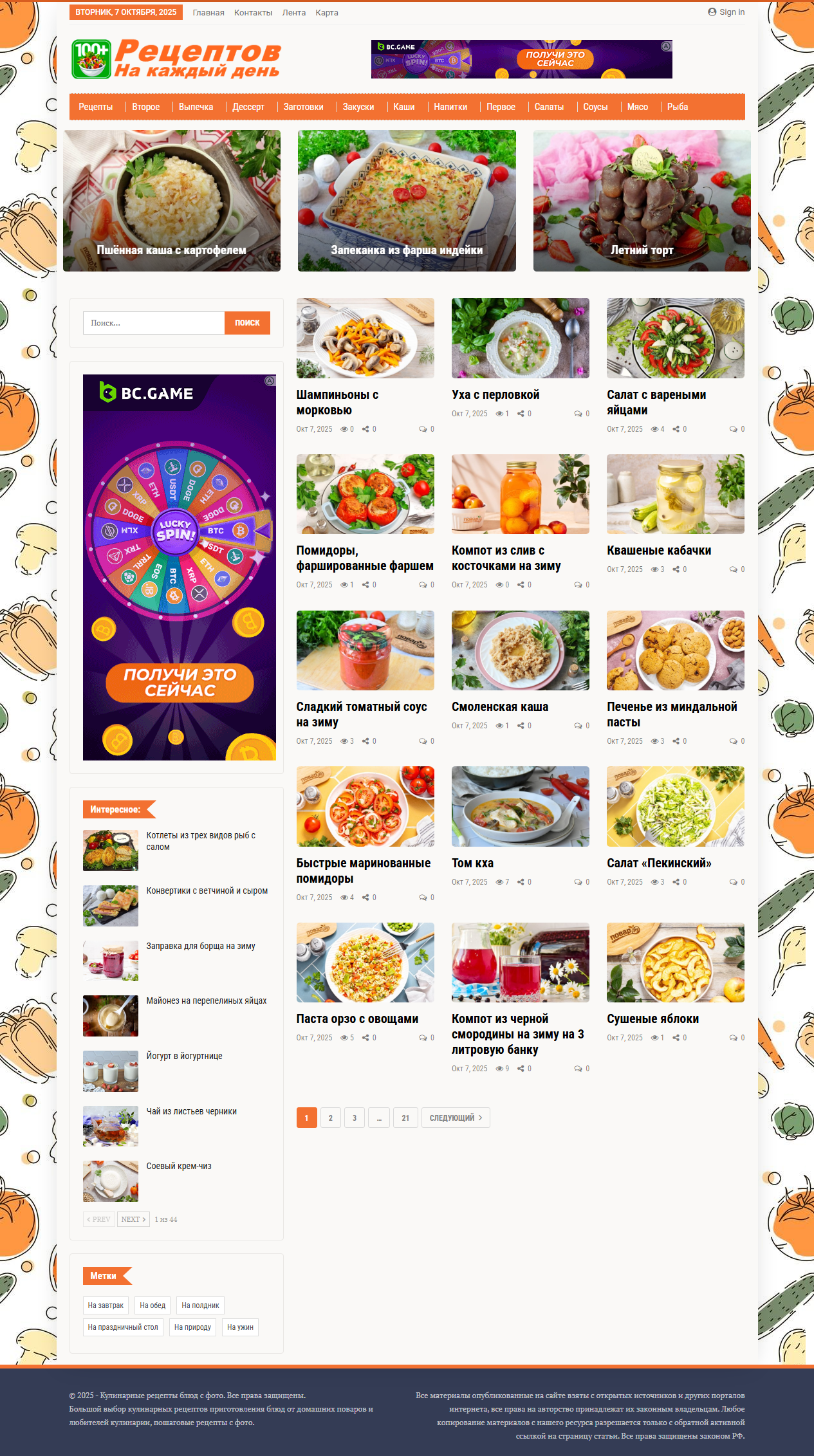The height and width of the screenshot is (1456, 814).
Task: Tap the СЛЕДУЮЩИЙ pagination button
Action: pos(456,1118)
